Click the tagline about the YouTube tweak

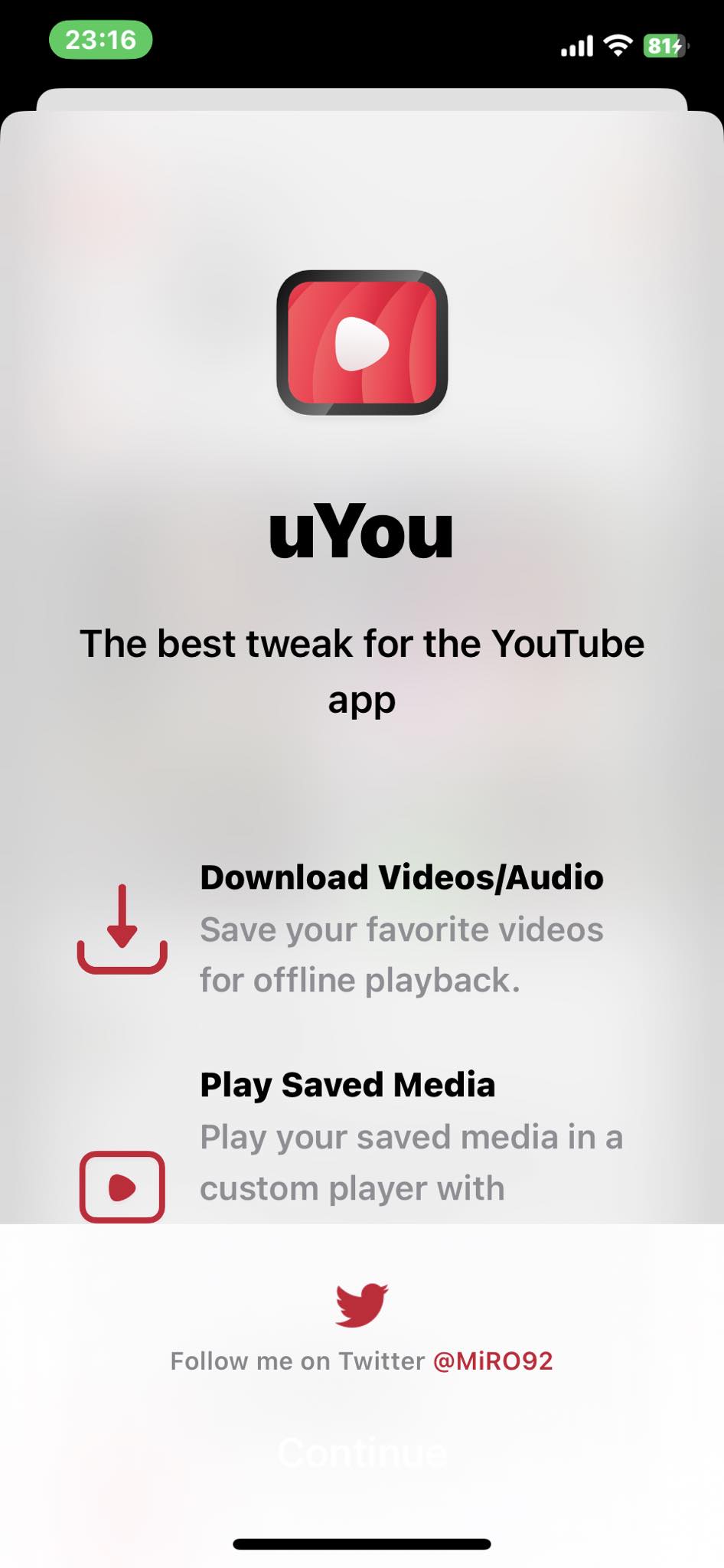(x=362, y=670)
